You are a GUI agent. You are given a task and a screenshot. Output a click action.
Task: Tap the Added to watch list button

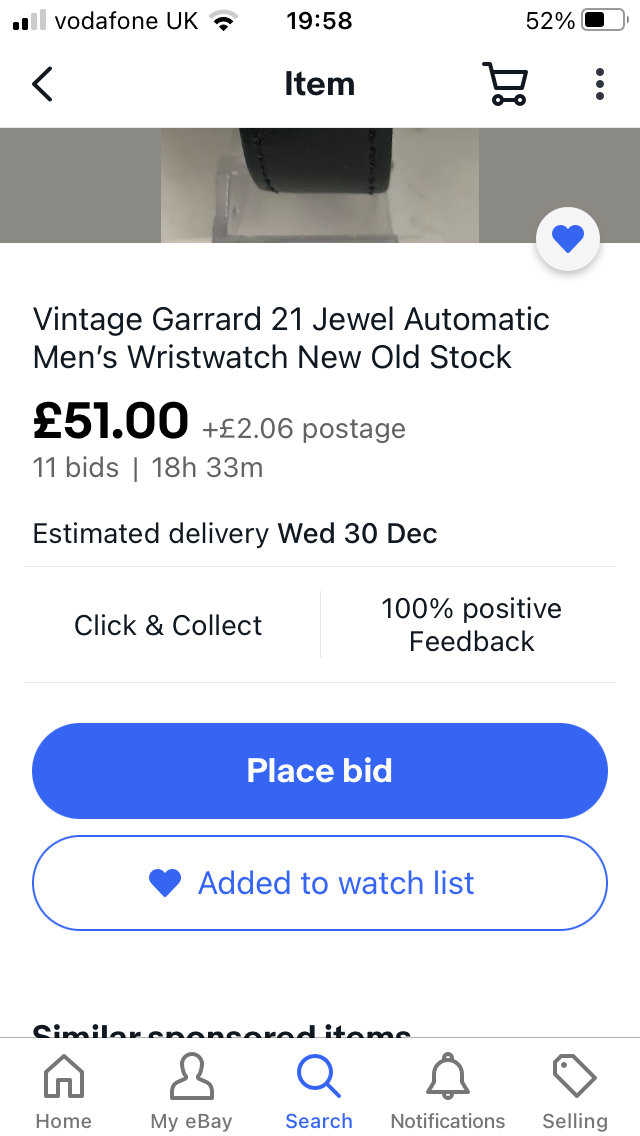(x=320, y=883)
